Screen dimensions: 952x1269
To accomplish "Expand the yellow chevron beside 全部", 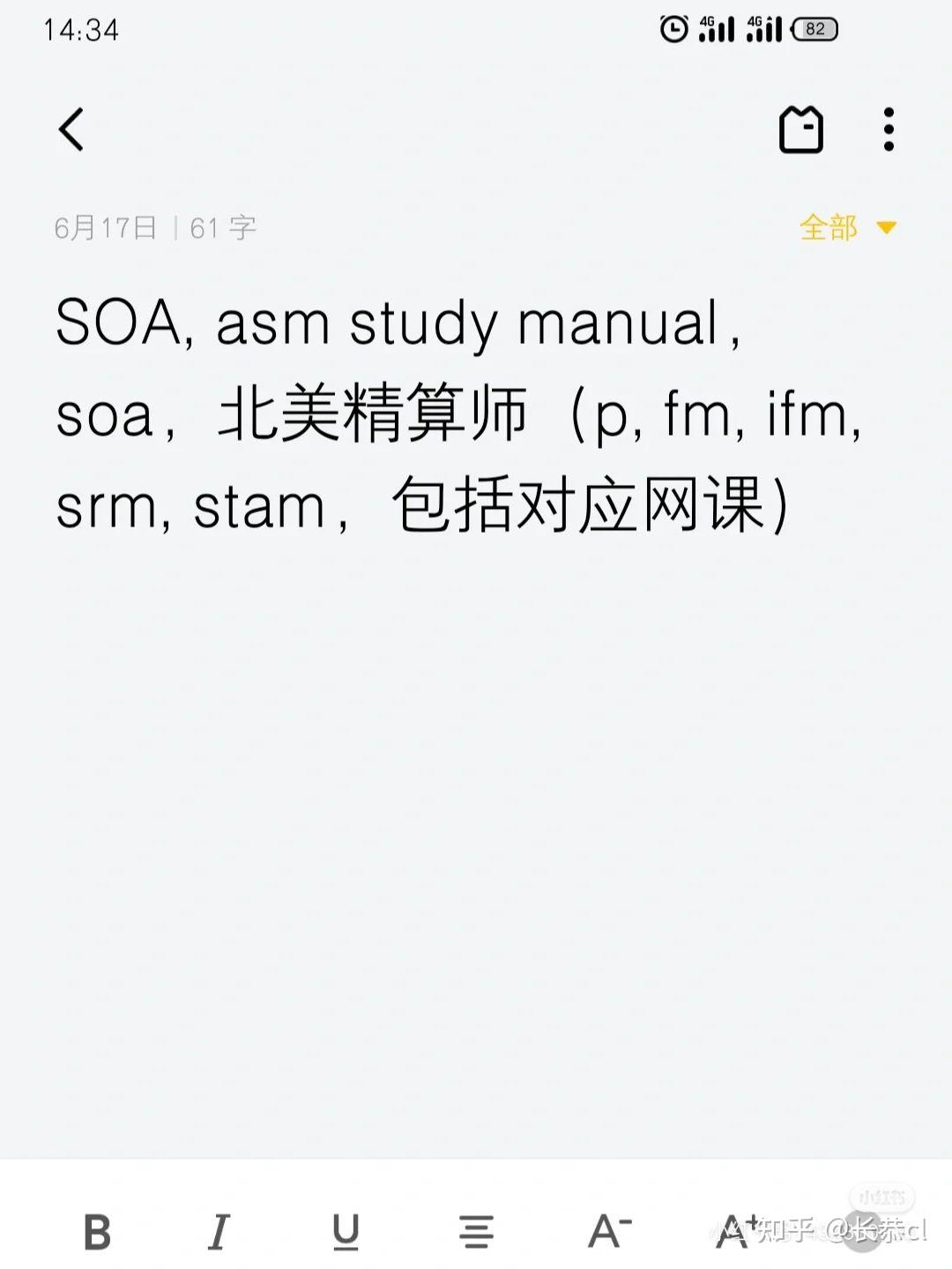I will click(x=884, y=228).
